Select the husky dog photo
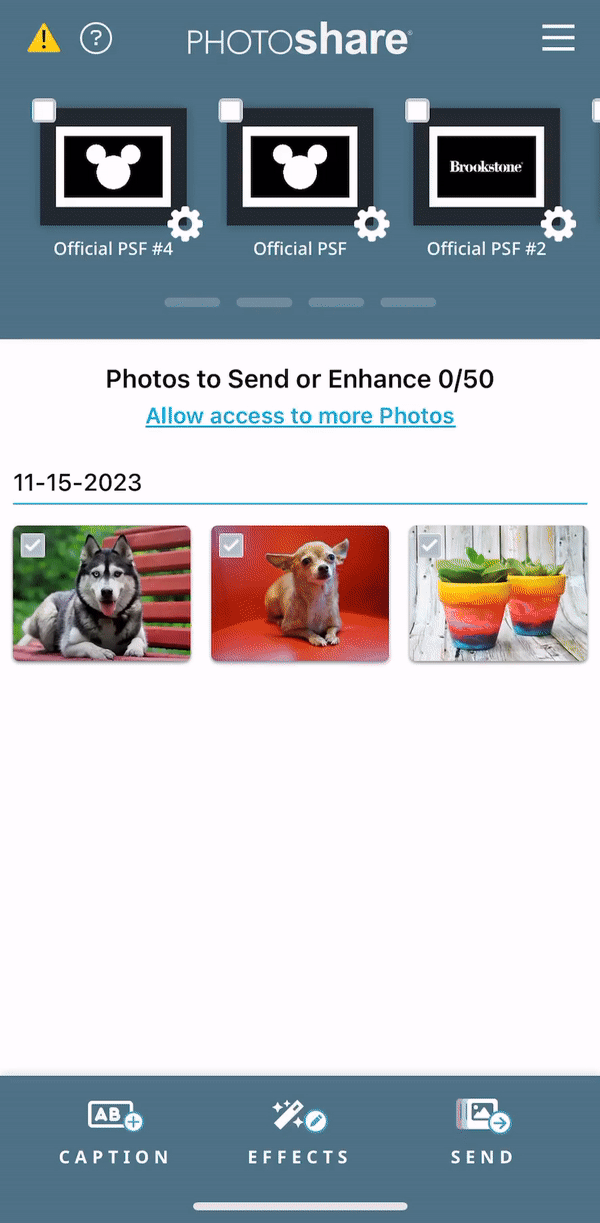Image resolution: width=600 pixels, height=1223 pixels. pos(101,593)
